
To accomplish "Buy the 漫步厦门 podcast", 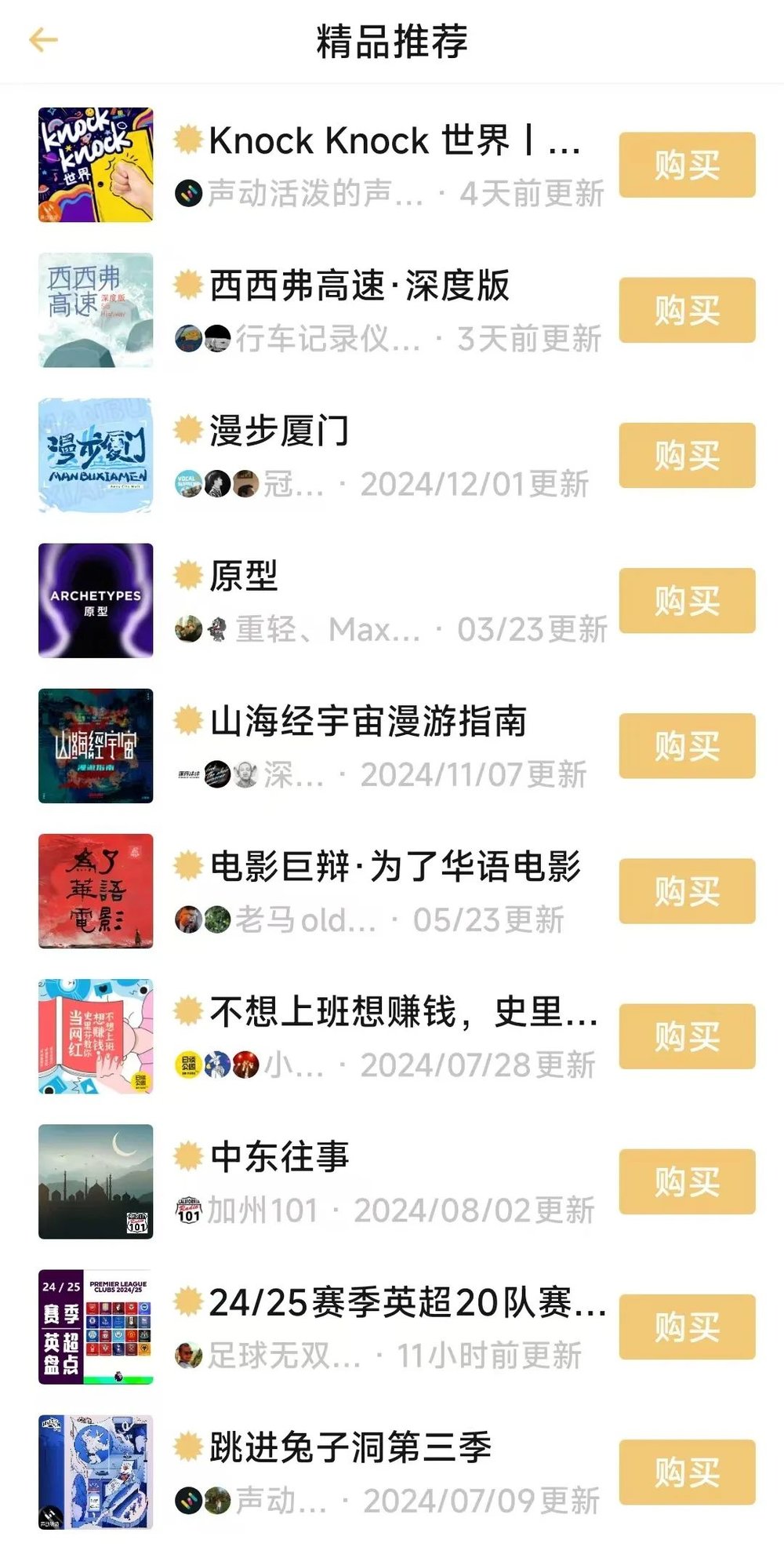I will click(x=687, y=455).
